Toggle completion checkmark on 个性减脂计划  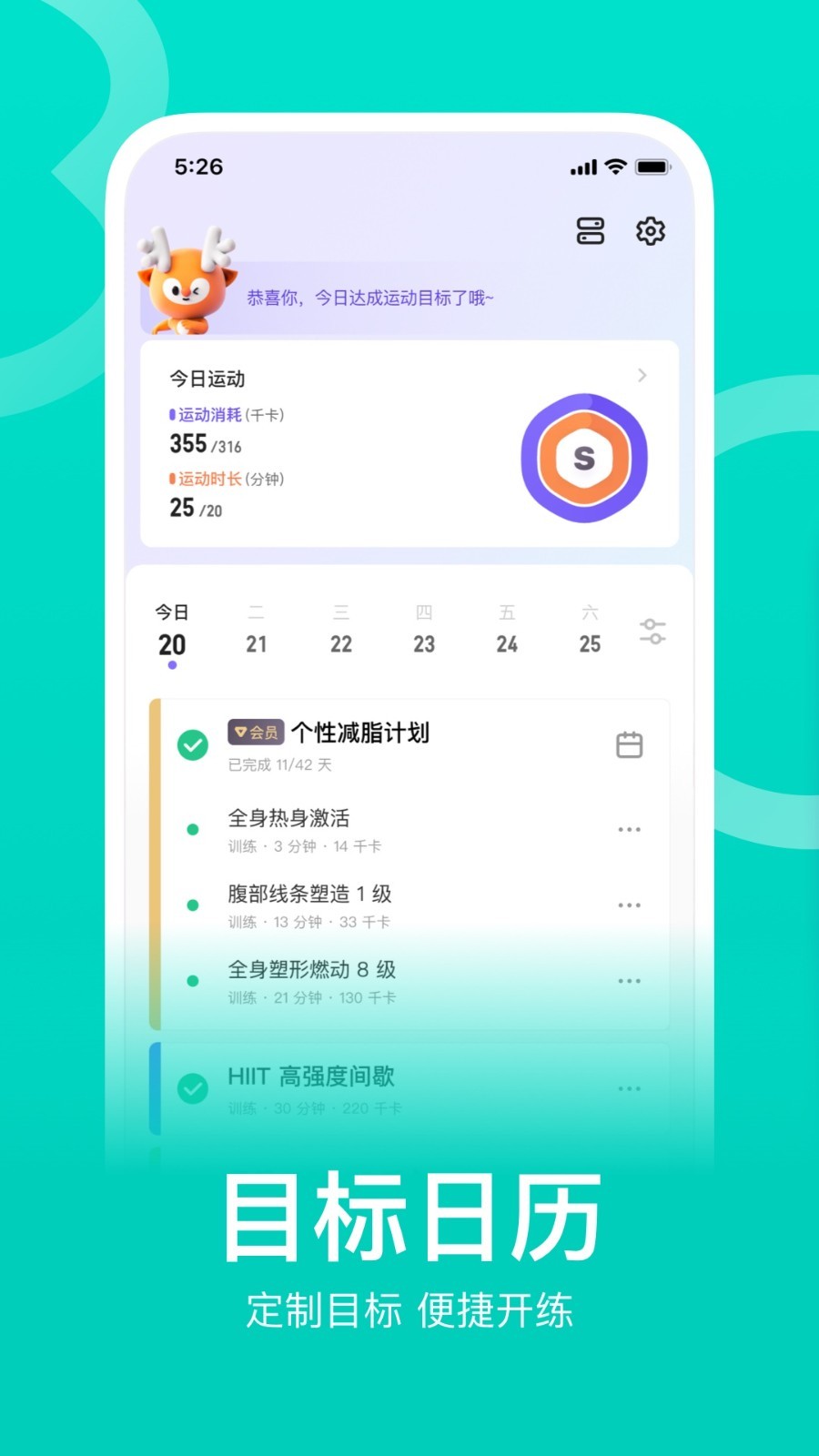192,743
